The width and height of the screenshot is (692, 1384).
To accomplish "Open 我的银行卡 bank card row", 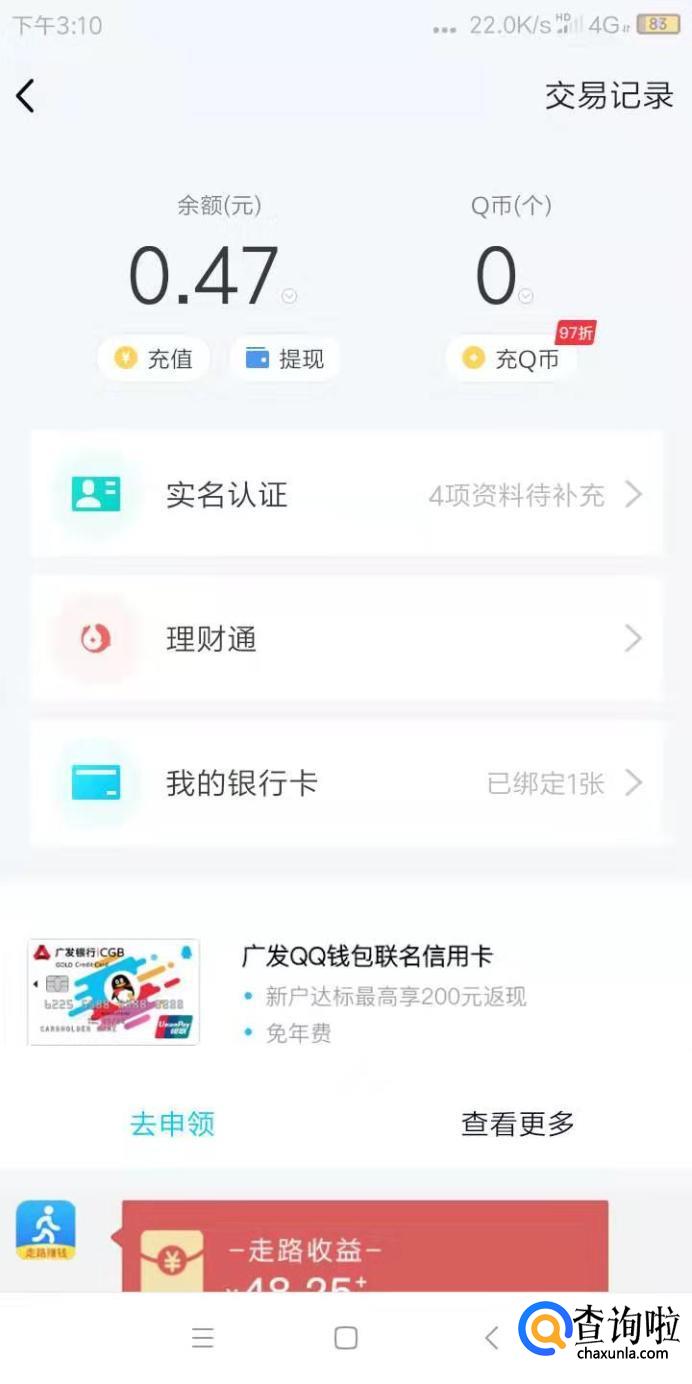I will point(346,783).
